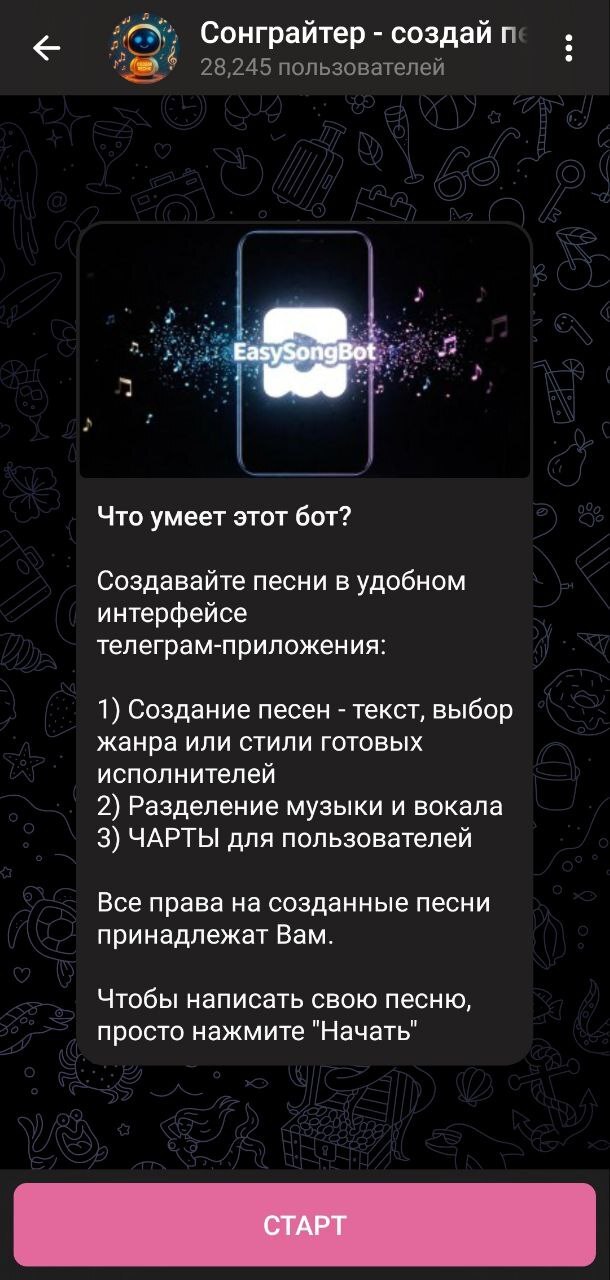Open the bot's avatar picture
The width and height of the screenshot is (610, 1280).
click(x=144, y=48)
